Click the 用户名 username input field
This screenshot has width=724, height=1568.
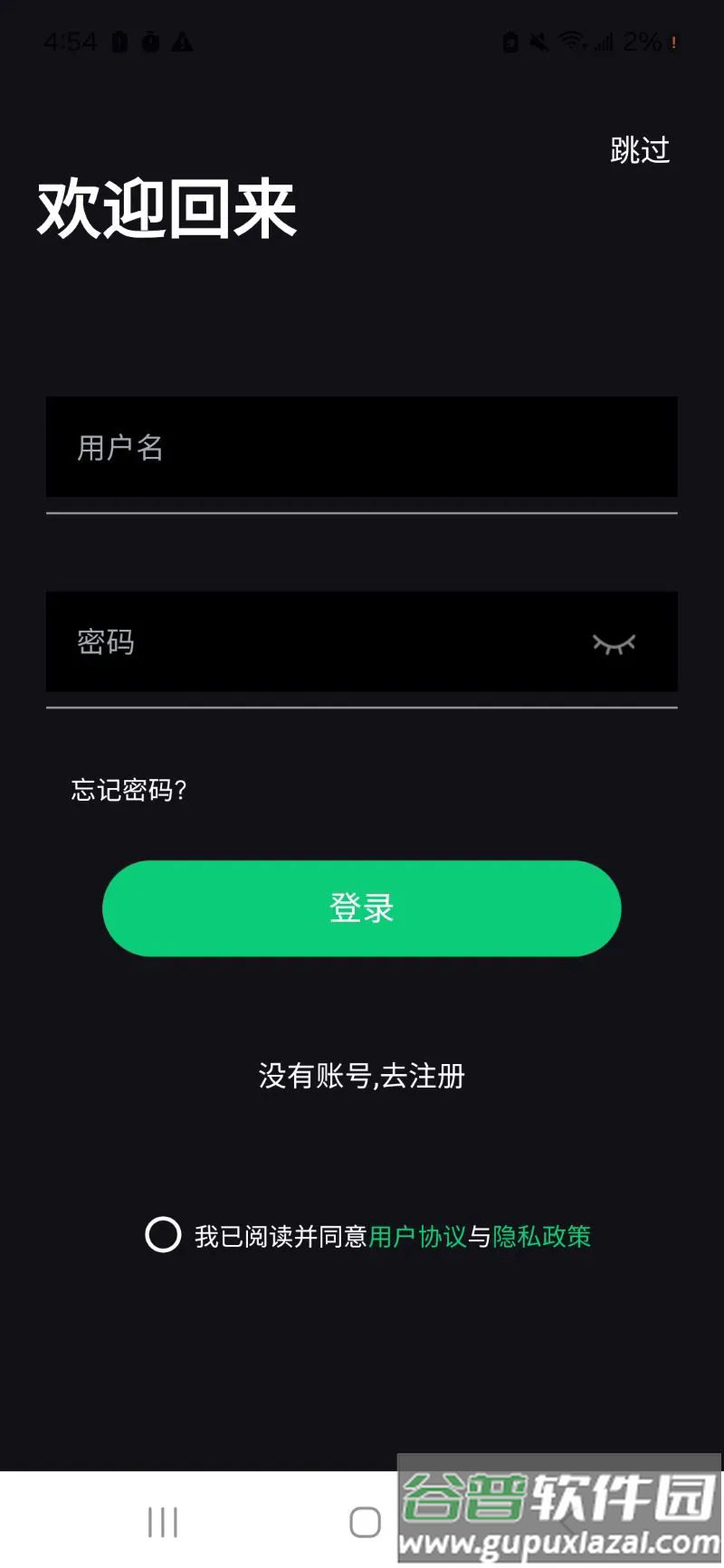coord(362,447)
